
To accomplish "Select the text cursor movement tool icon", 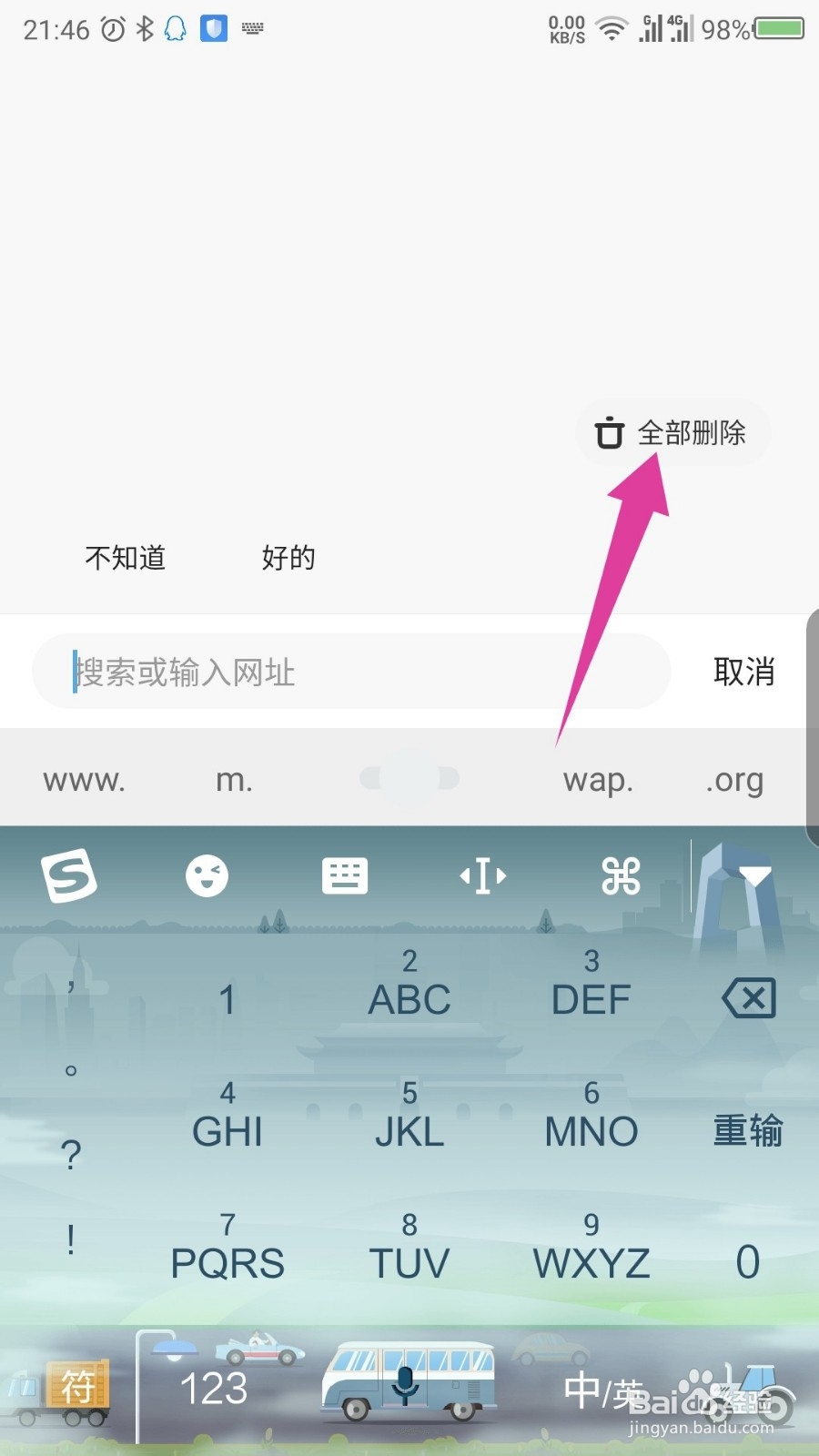I will click(482, 875).
